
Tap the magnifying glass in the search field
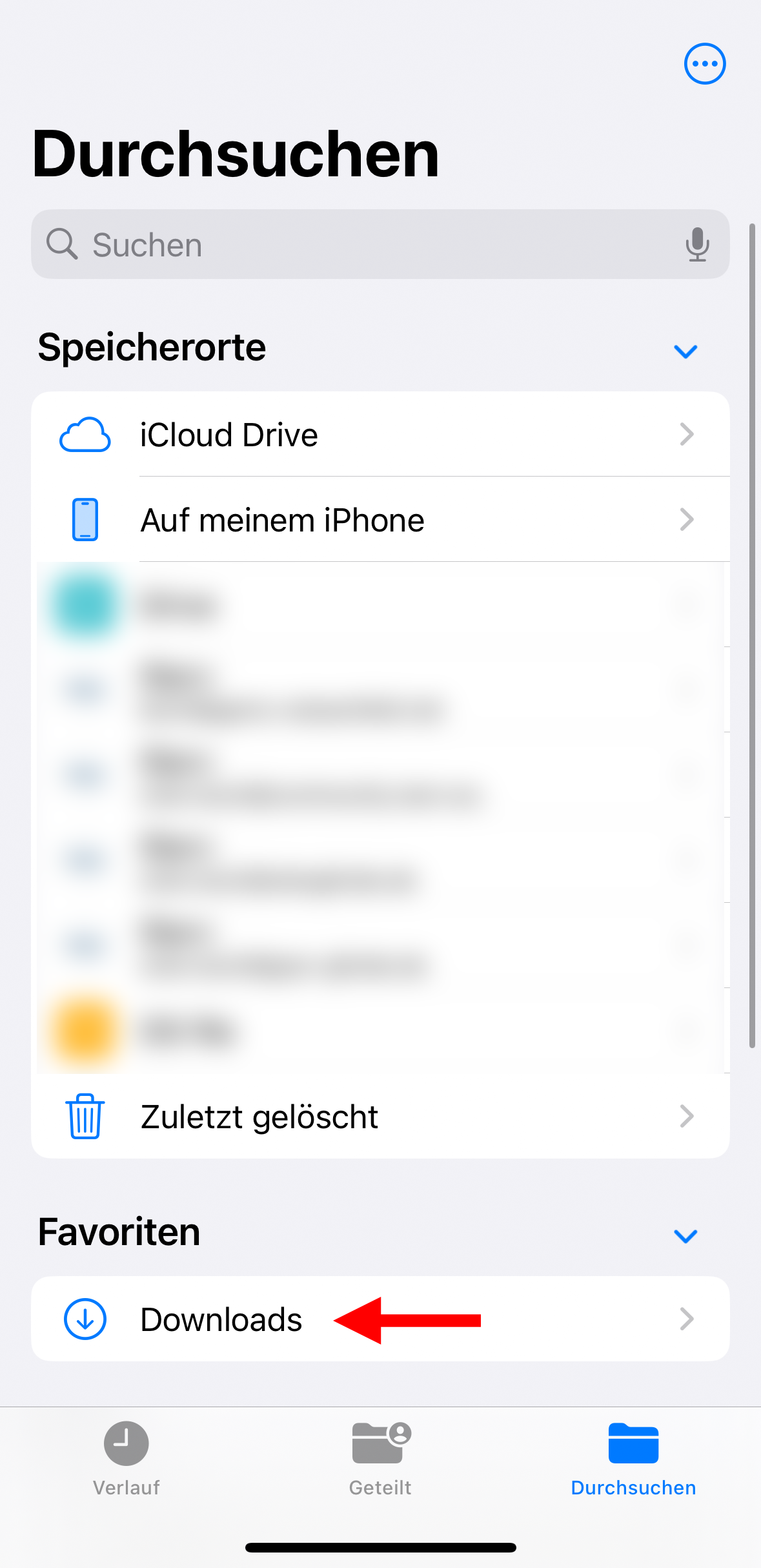click(x=63, y=244)
